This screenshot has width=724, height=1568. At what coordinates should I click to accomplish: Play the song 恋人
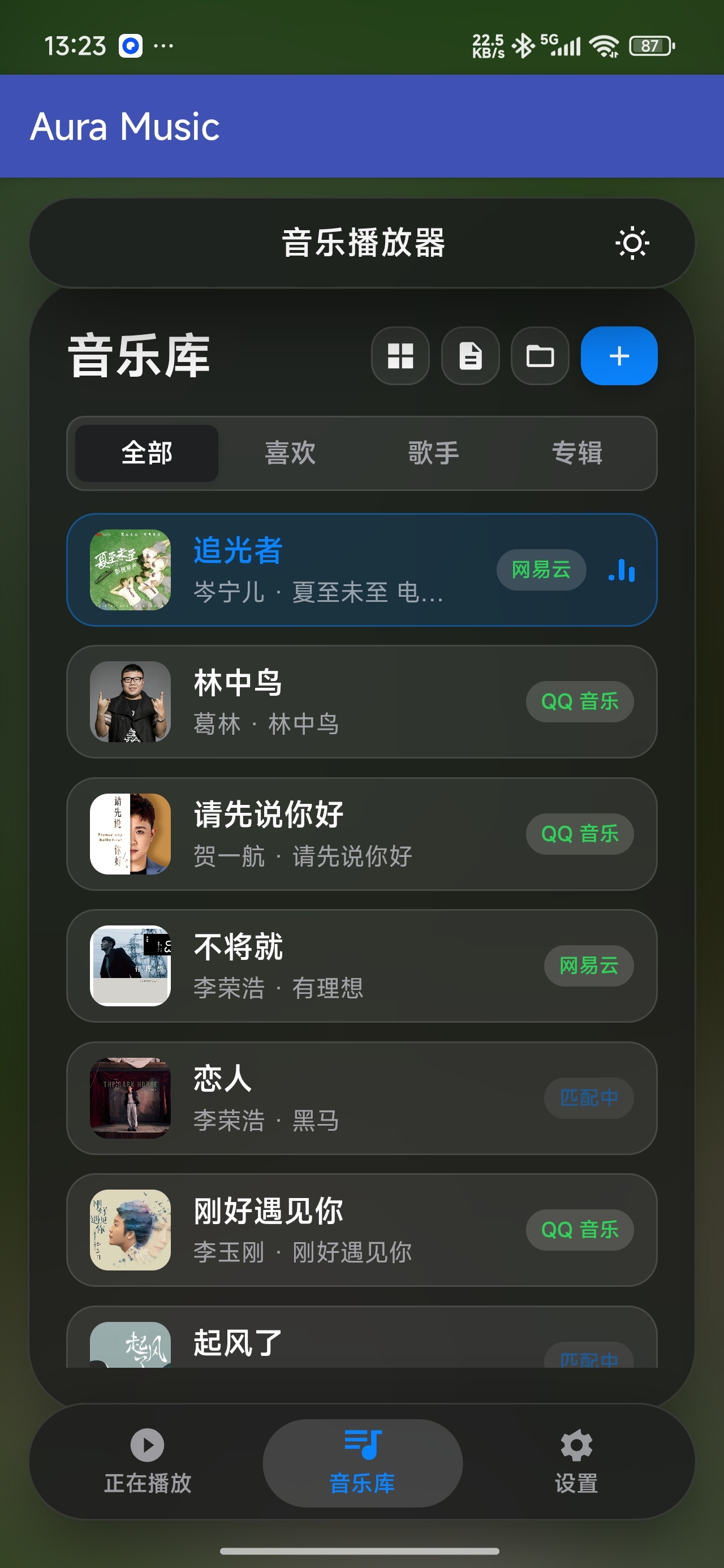(x=361, y=1098)
